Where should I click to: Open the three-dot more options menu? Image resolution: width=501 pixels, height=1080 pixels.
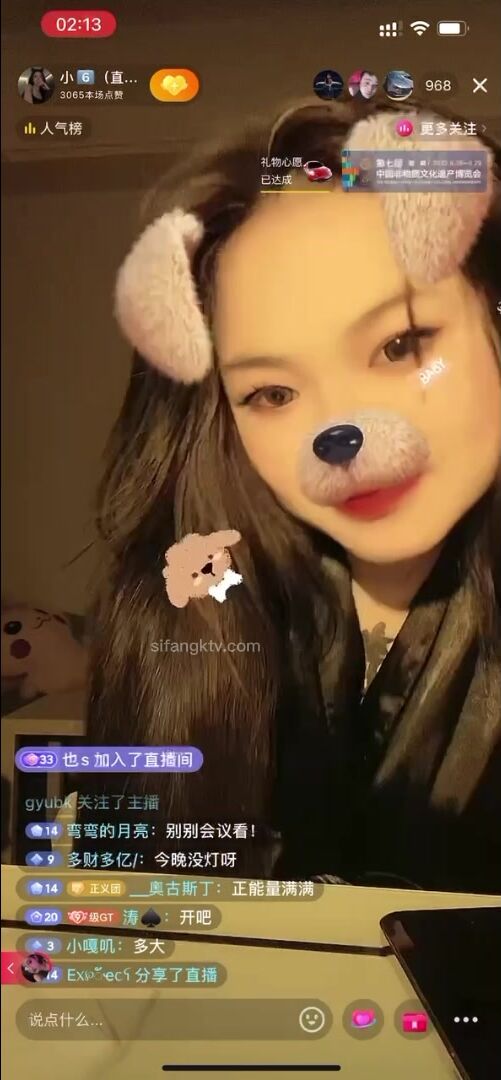tap(466, 1020)
